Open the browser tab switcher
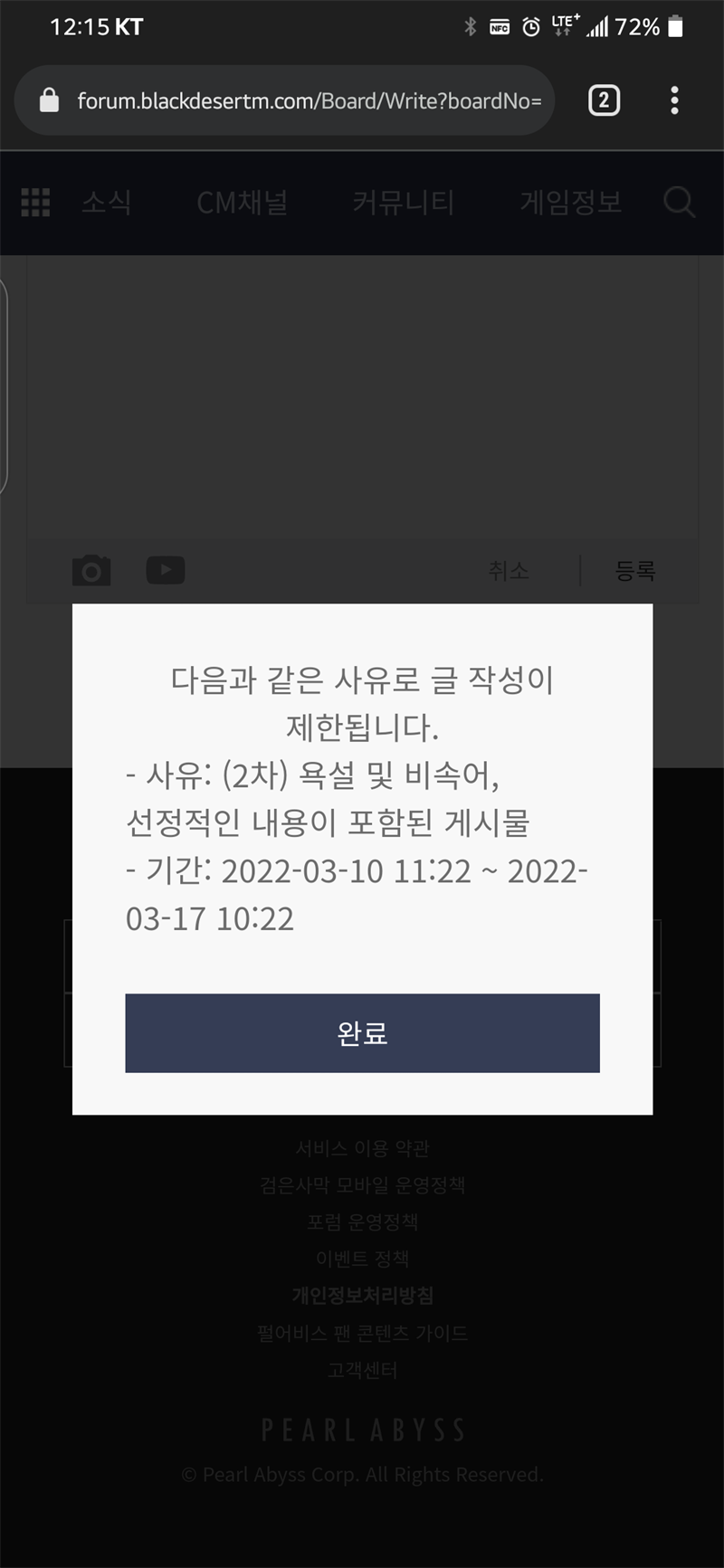The height and width of the screenshot is (1568, 724). point(604,100)
